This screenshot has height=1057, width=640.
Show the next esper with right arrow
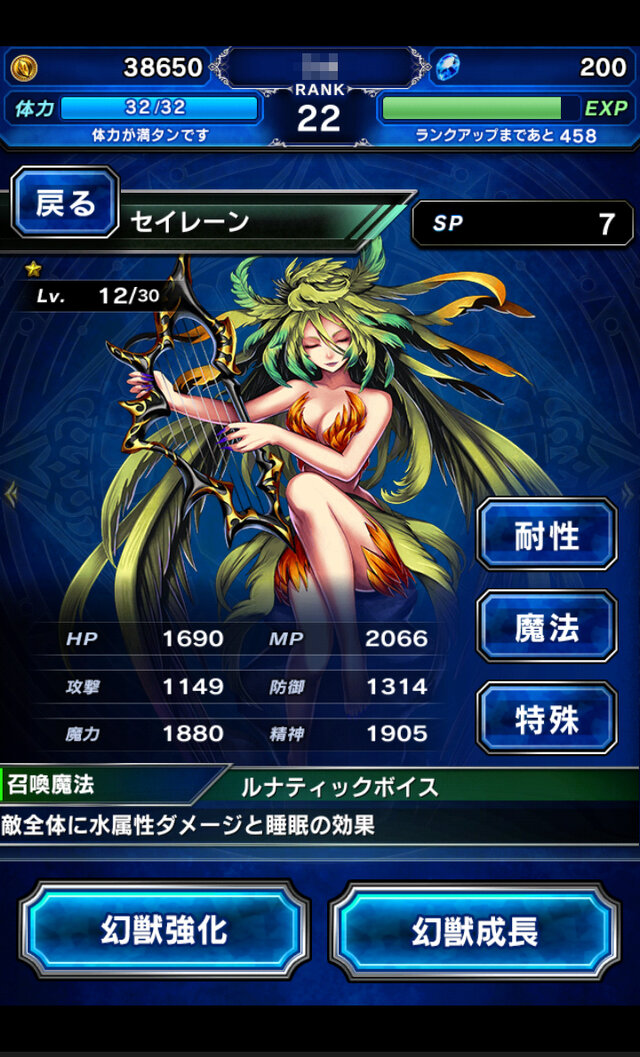click(628, 494)
